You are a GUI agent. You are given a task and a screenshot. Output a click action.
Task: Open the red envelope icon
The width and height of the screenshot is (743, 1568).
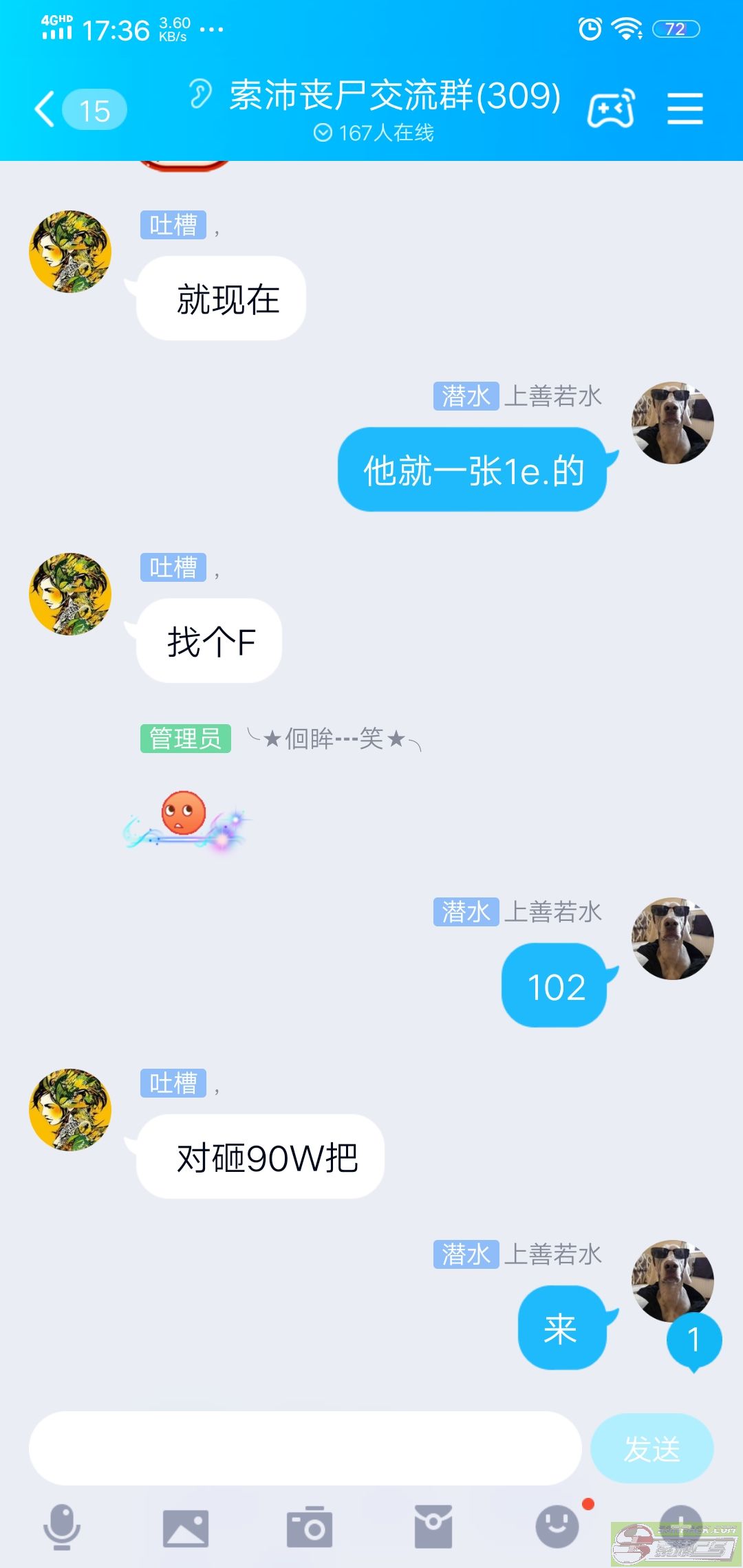tap(433, 1527)
